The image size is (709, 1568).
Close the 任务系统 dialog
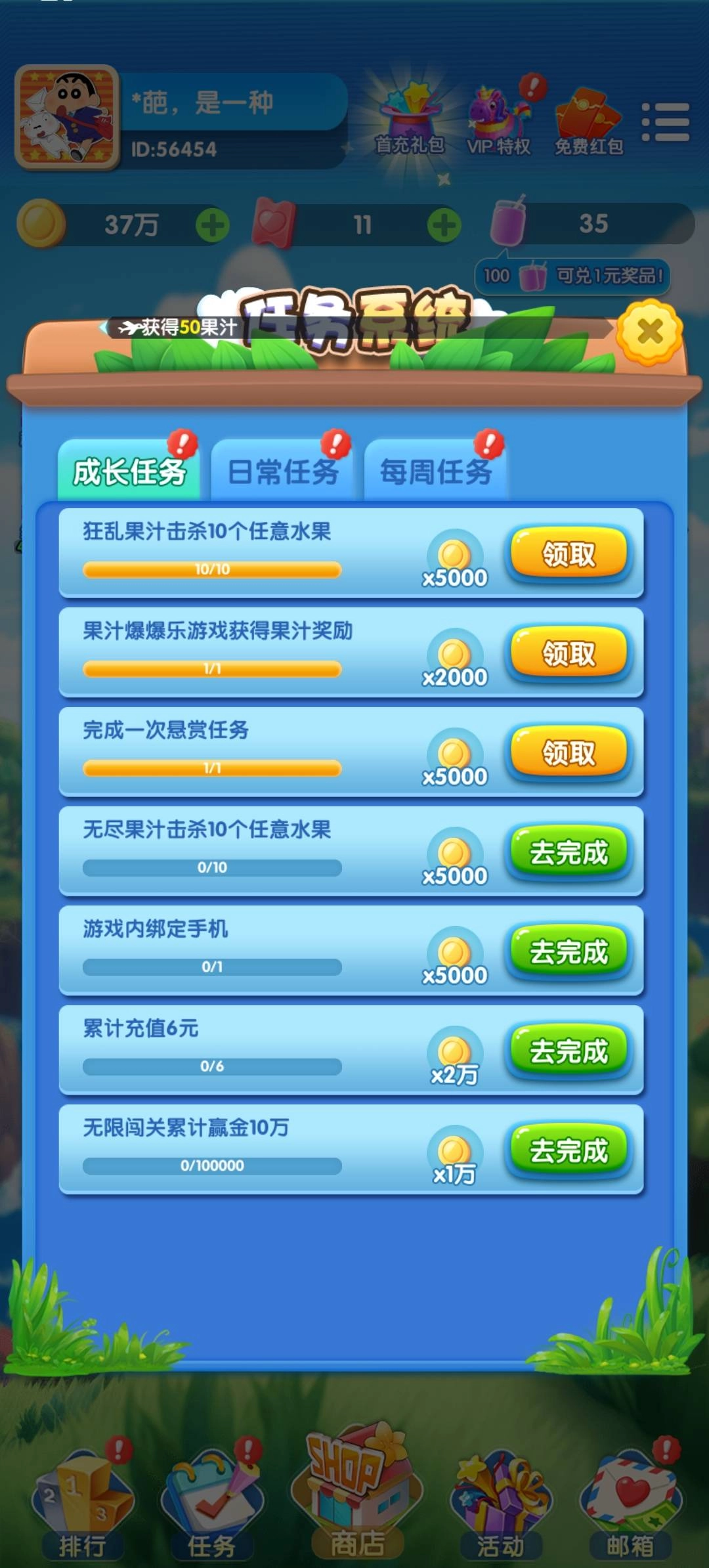click(x=649, y=332)
